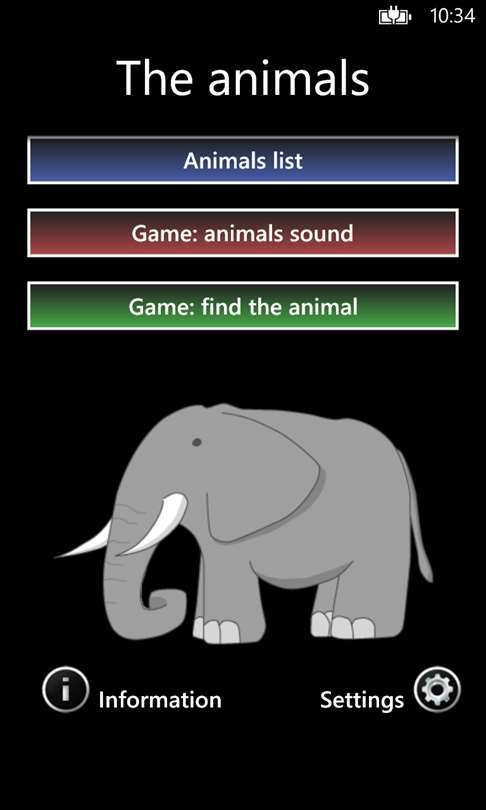Open the Settings gear icon

437,690
